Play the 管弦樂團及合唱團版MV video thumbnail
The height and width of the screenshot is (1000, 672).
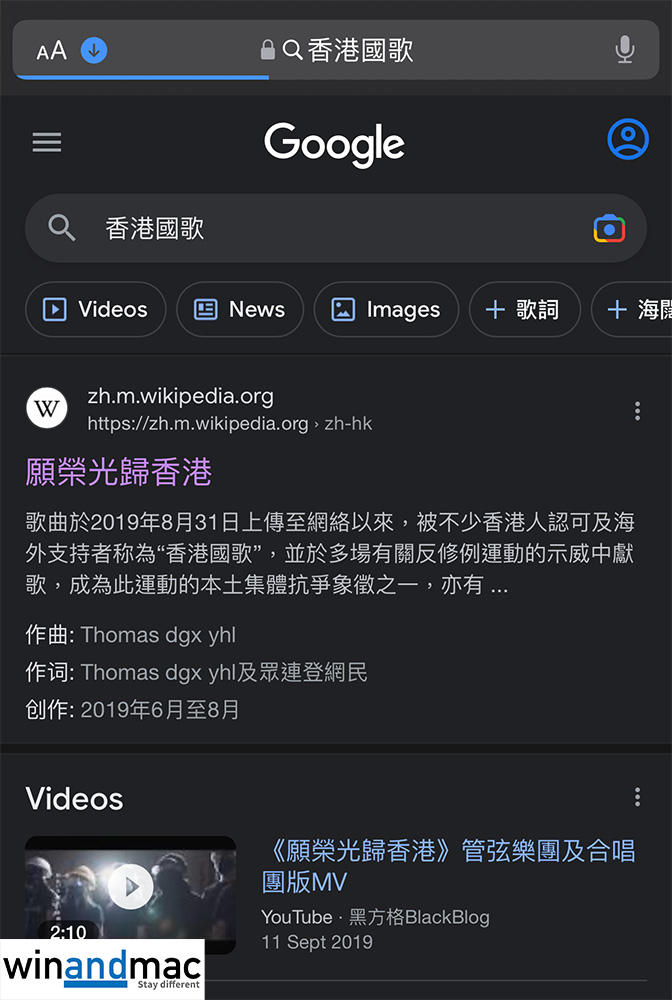pyautogui.click(x=131, y=887)
